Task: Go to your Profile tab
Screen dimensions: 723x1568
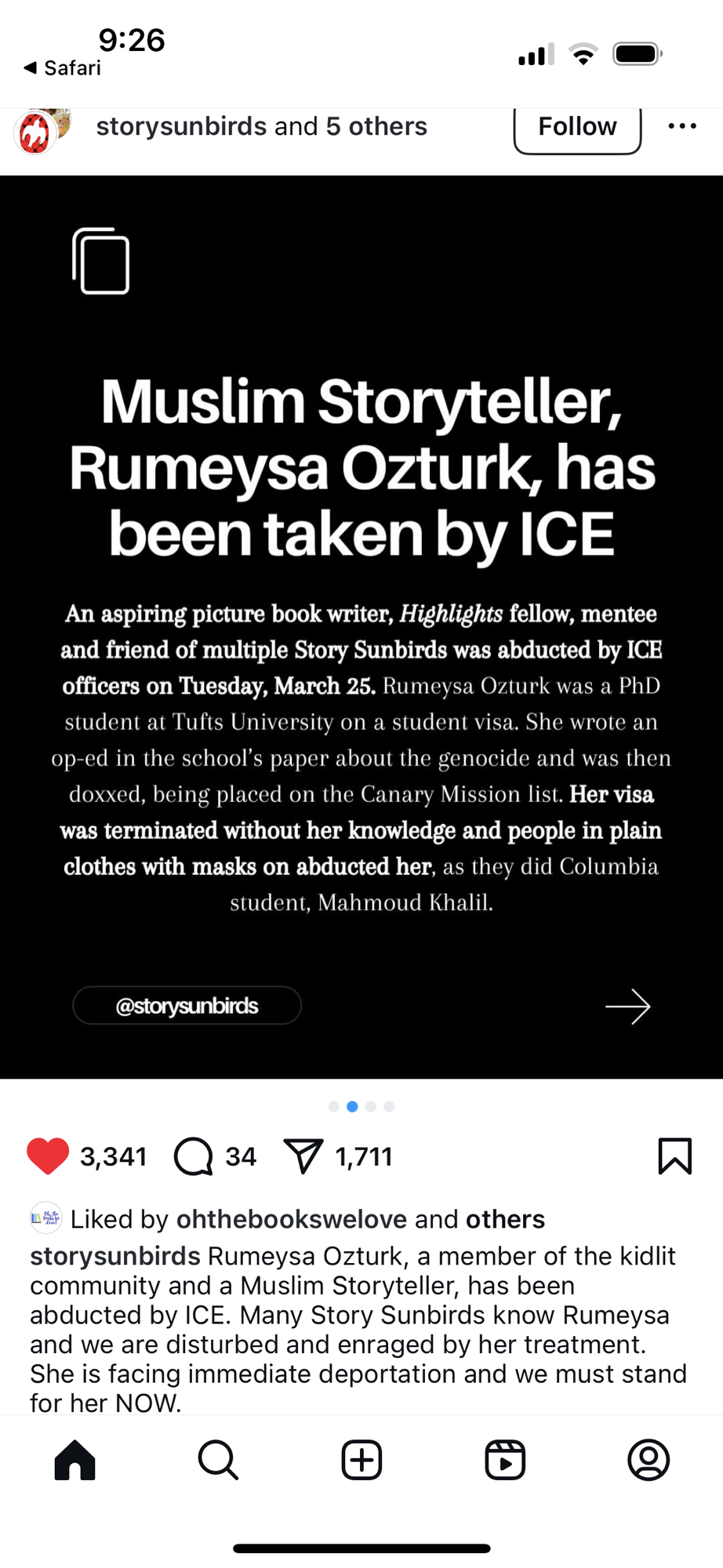Action: coord(649,1460)
